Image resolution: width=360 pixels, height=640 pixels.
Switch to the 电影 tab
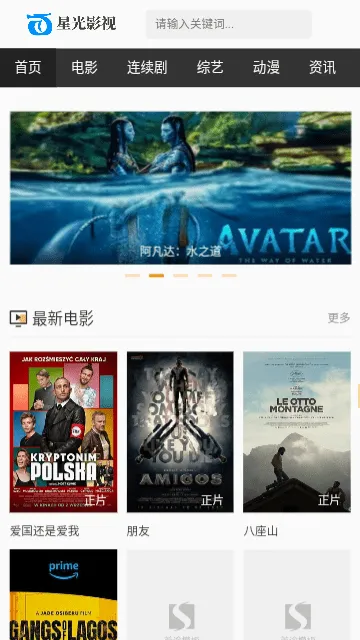[84, 67]
